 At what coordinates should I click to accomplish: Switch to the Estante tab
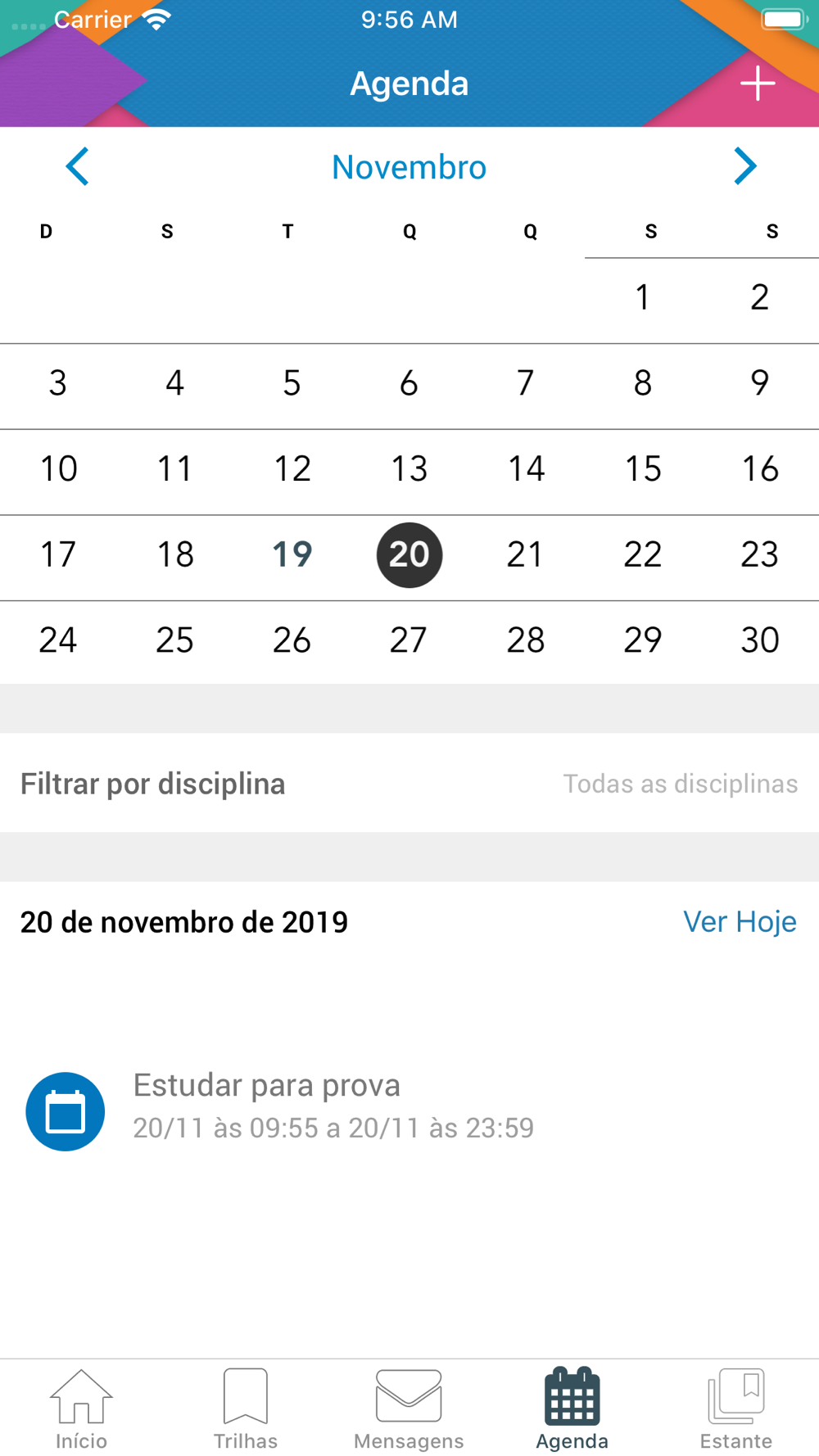click(x=736, y=1409)
